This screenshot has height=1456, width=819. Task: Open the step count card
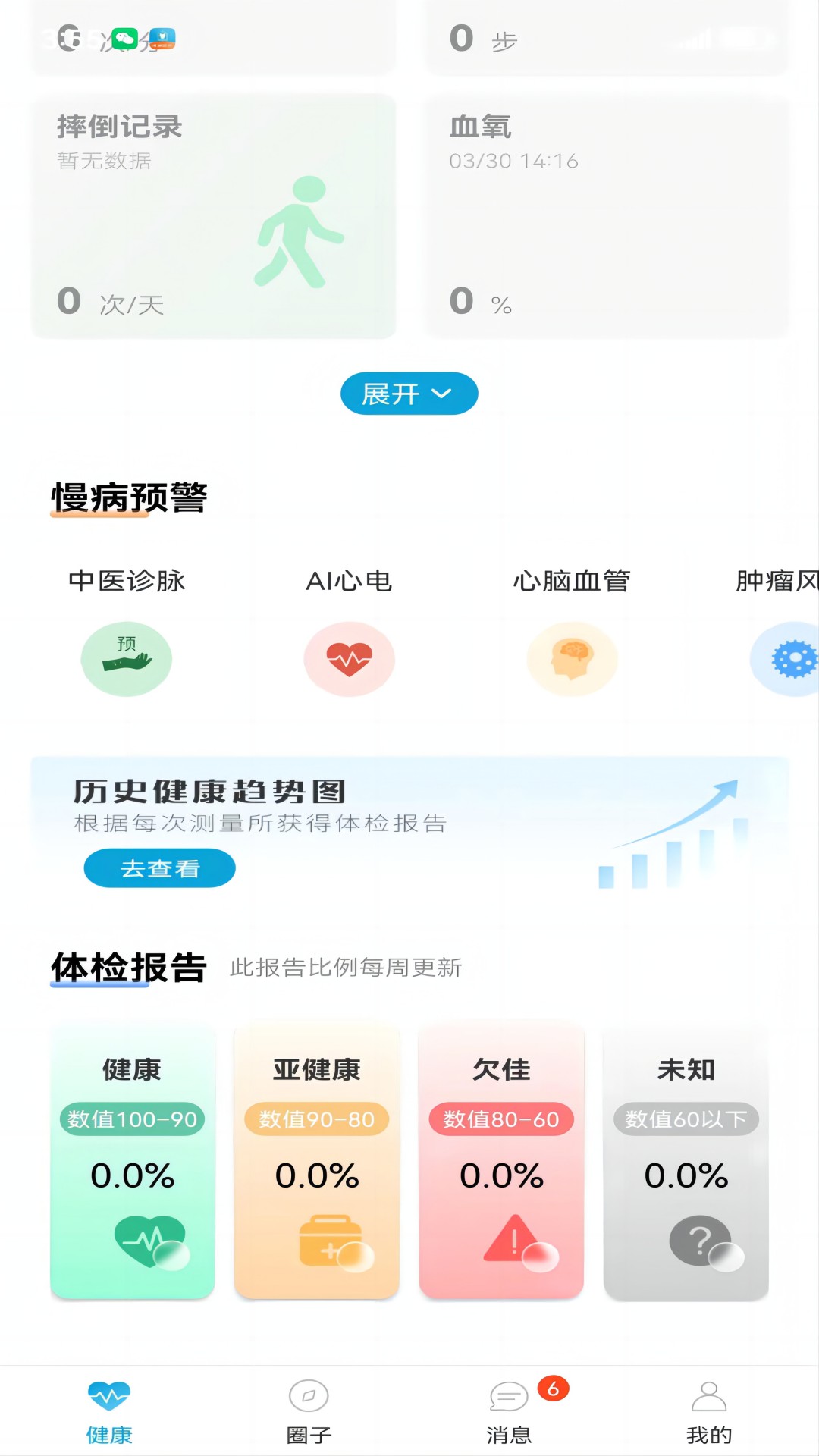point(606,37)
